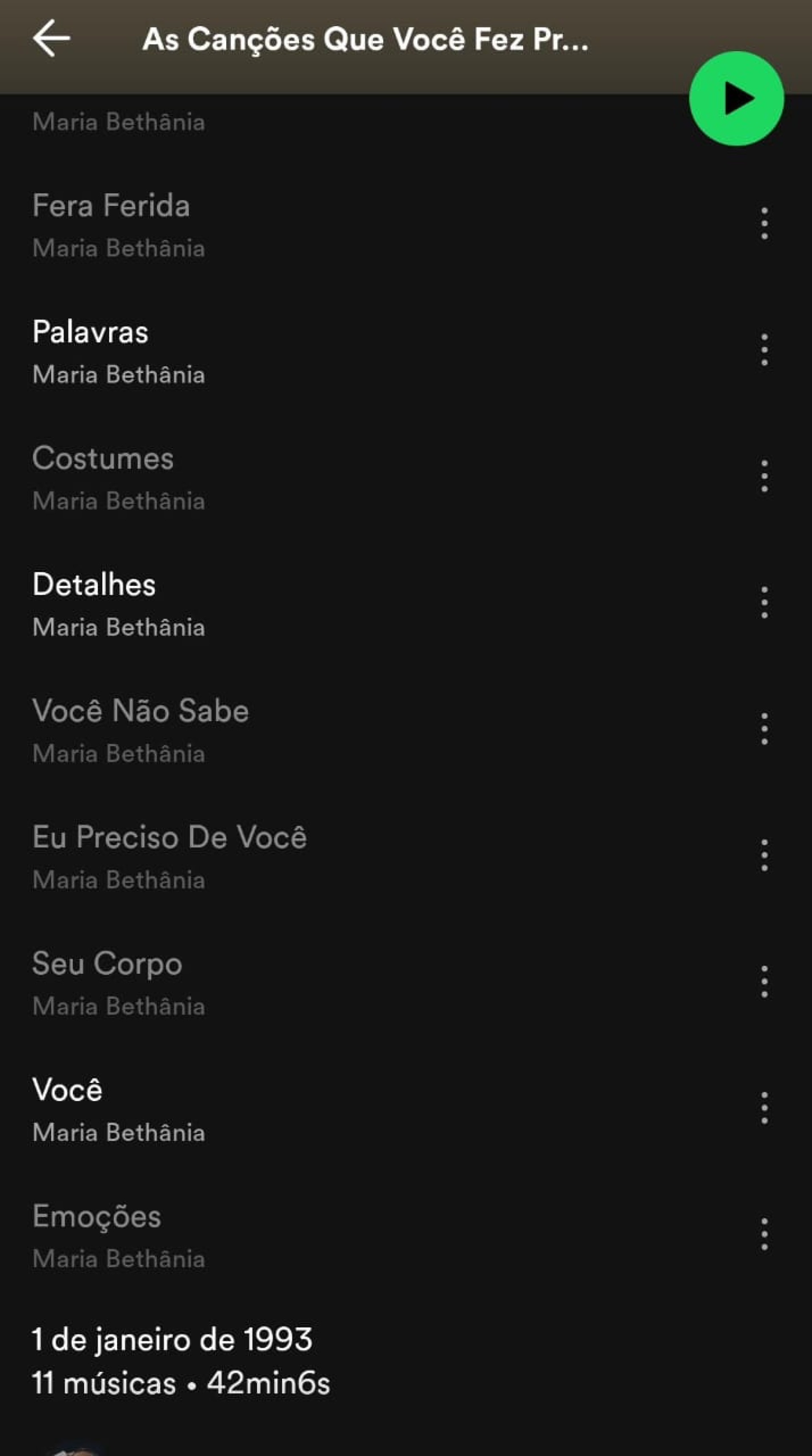The width and height of the screenshot is (812, 1456).
Task: Open options menu for Emoções
Action: (763, 1234)
